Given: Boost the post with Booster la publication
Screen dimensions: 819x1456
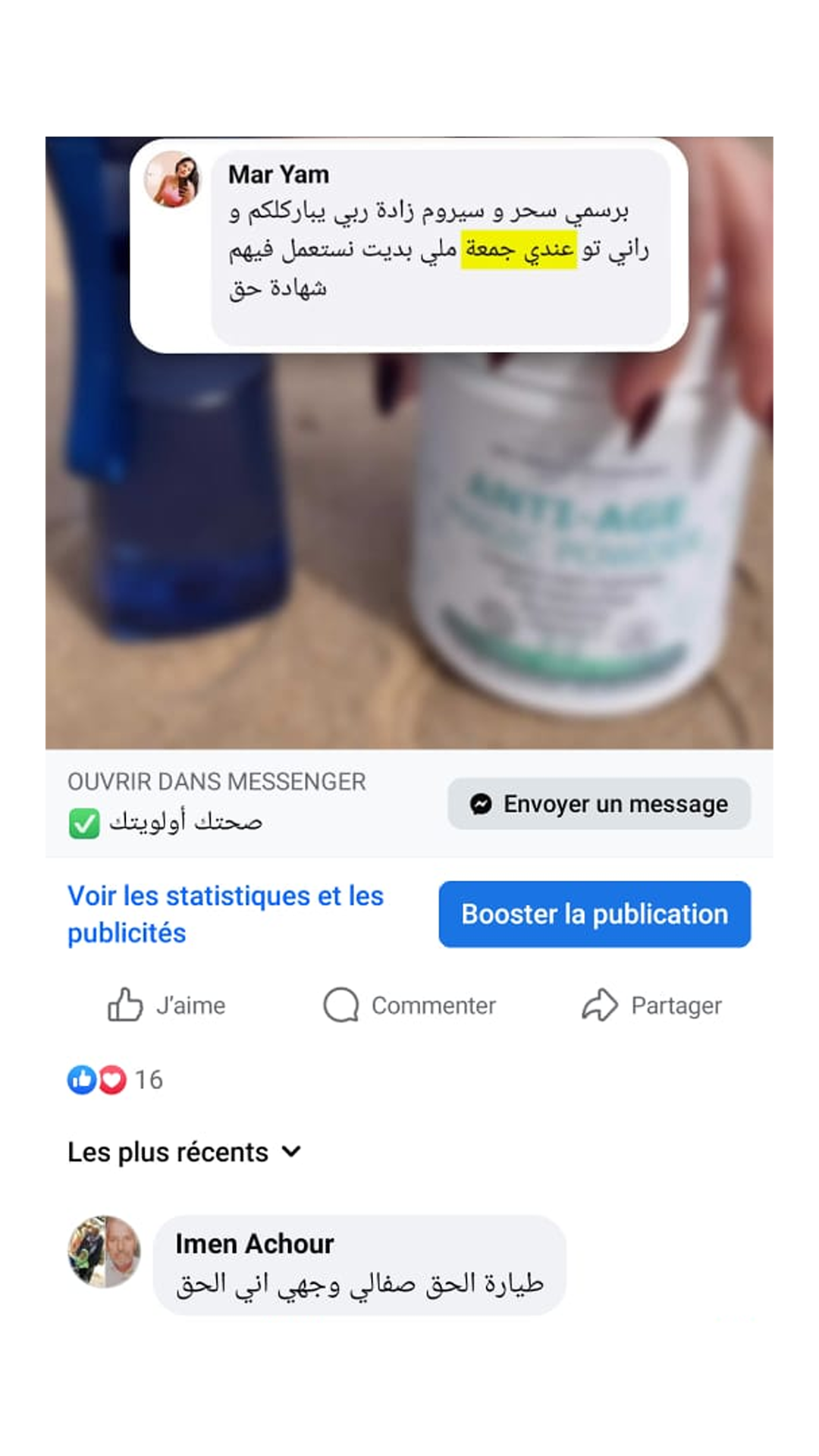Looking at the screenshot, I should pyautogui.click(x=595, y=914).
